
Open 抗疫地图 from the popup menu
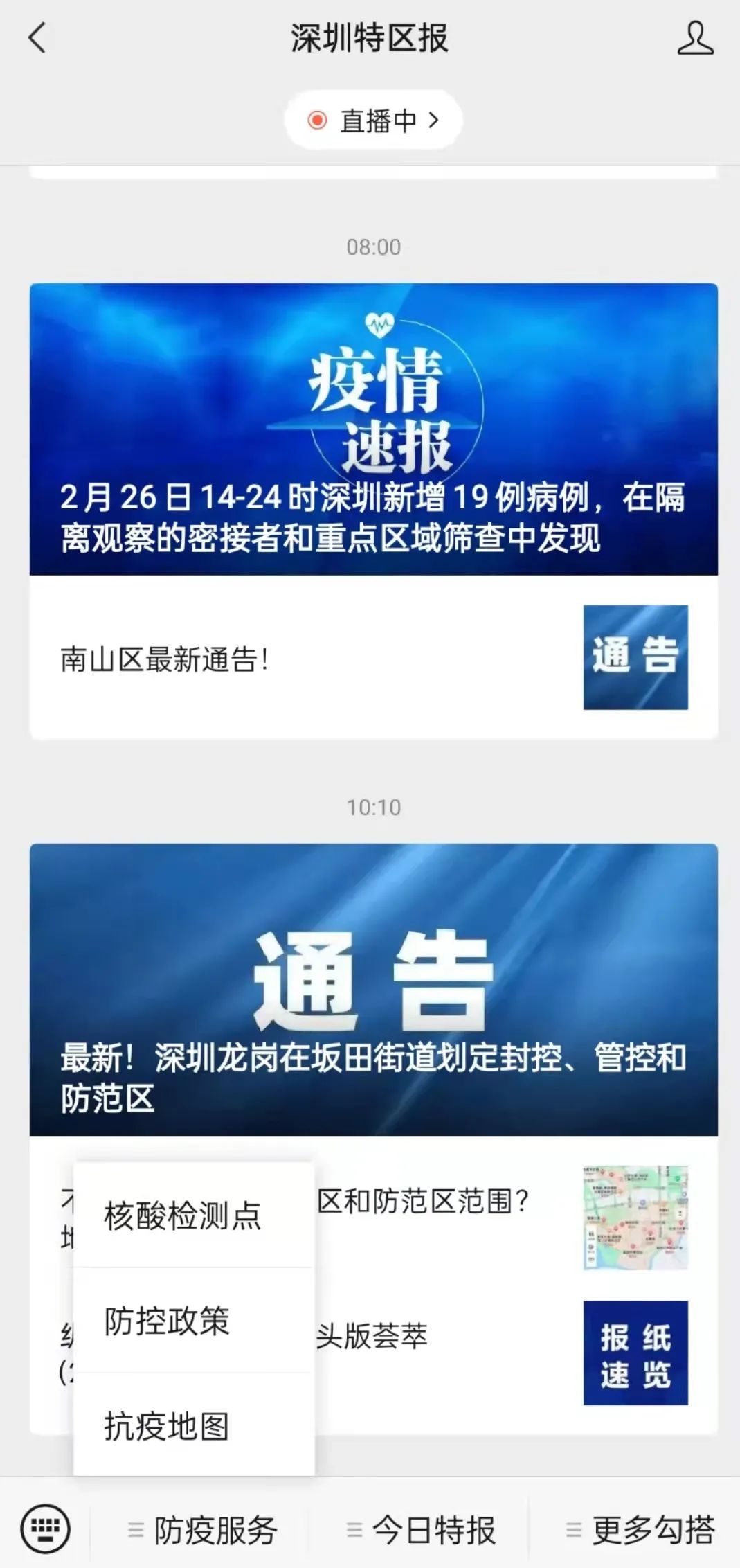[x=168, y=1427]
